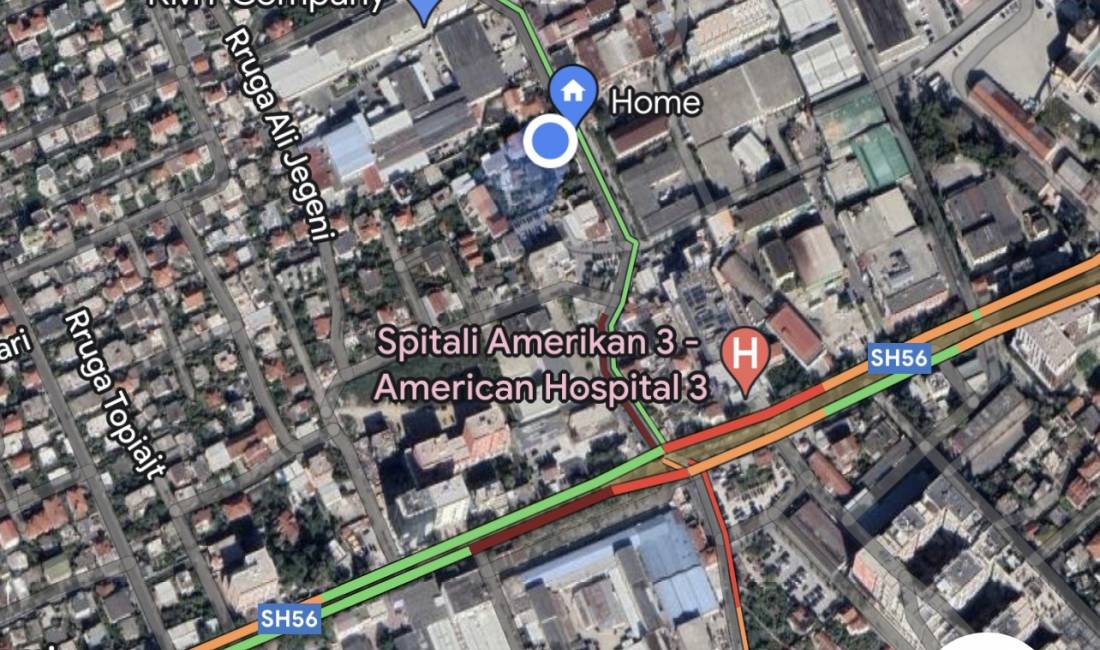Open Spitali Amerikan 3 hospital marker

click(x=745, y=355)
